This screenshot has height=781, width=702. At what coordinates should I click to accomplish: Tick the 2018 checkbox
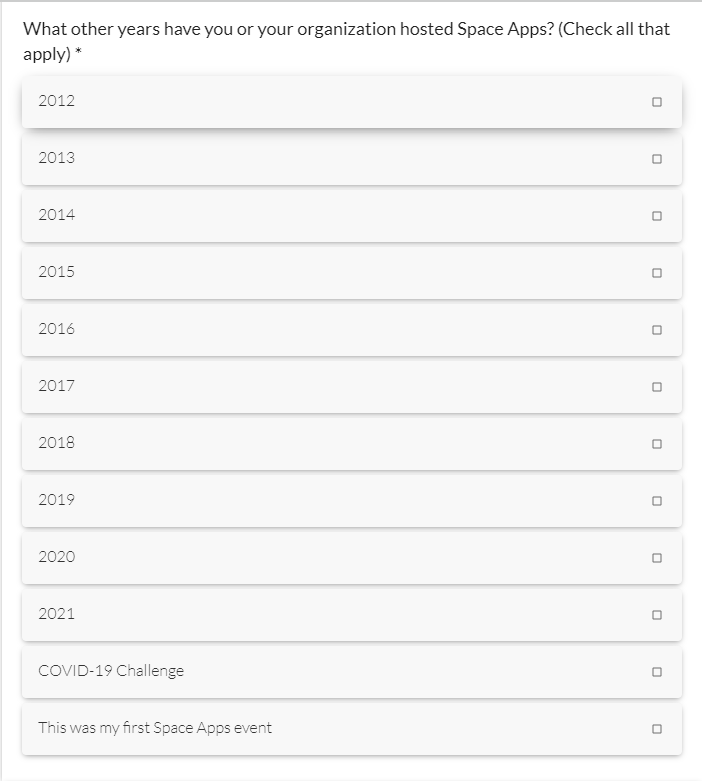point(656,444)
